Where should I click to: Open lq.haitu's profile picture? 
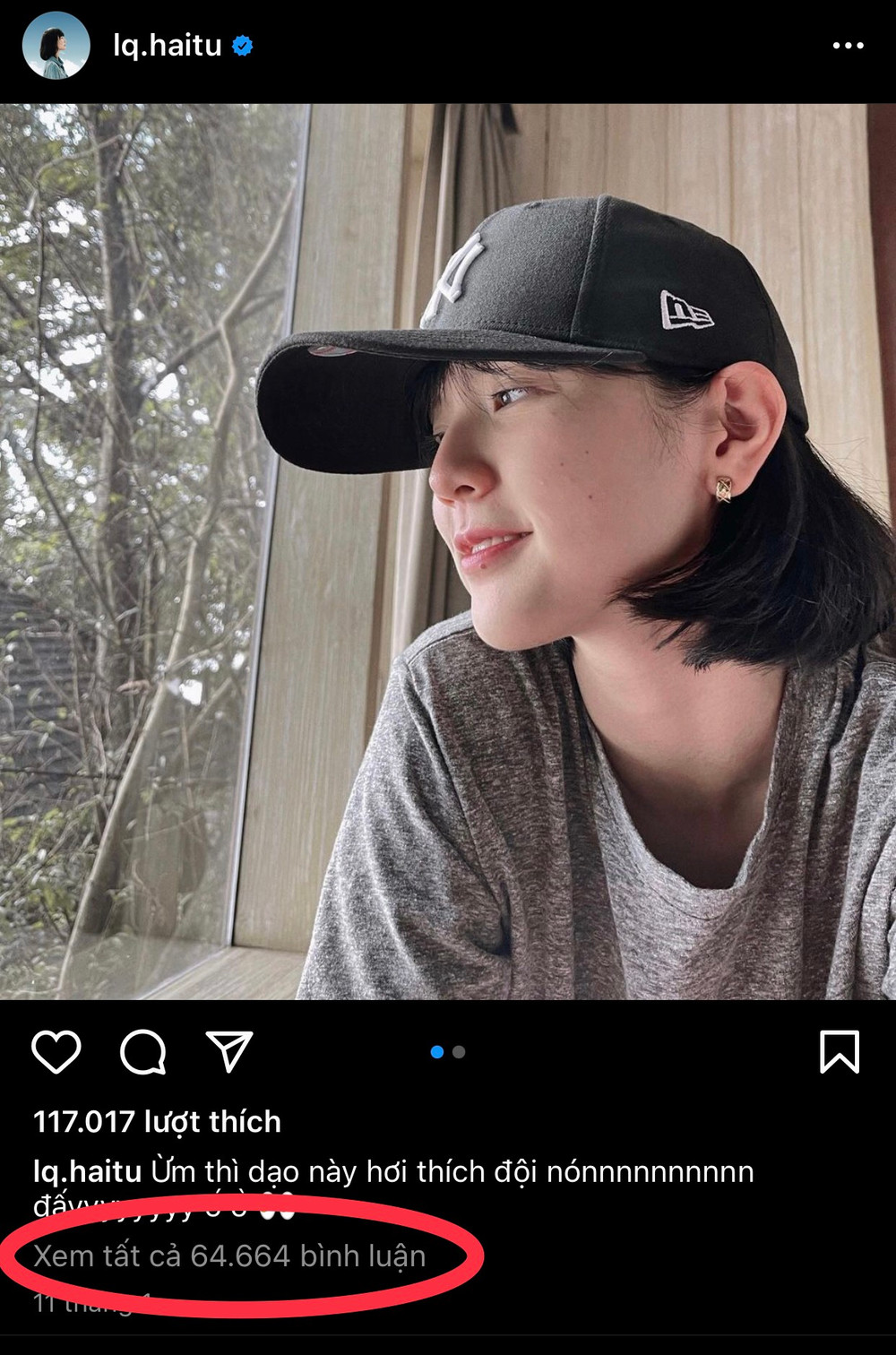tap(56, 45)
